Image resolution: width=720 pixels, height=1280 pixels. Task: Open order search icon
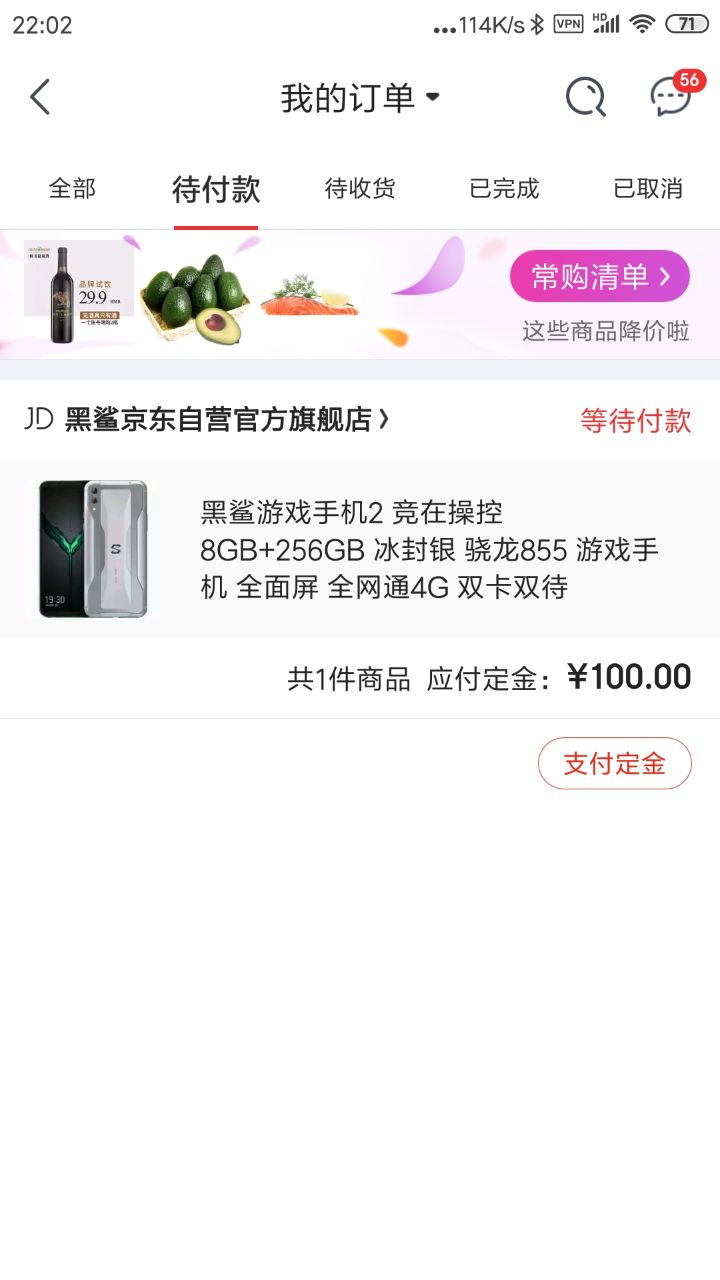[585, 98]
